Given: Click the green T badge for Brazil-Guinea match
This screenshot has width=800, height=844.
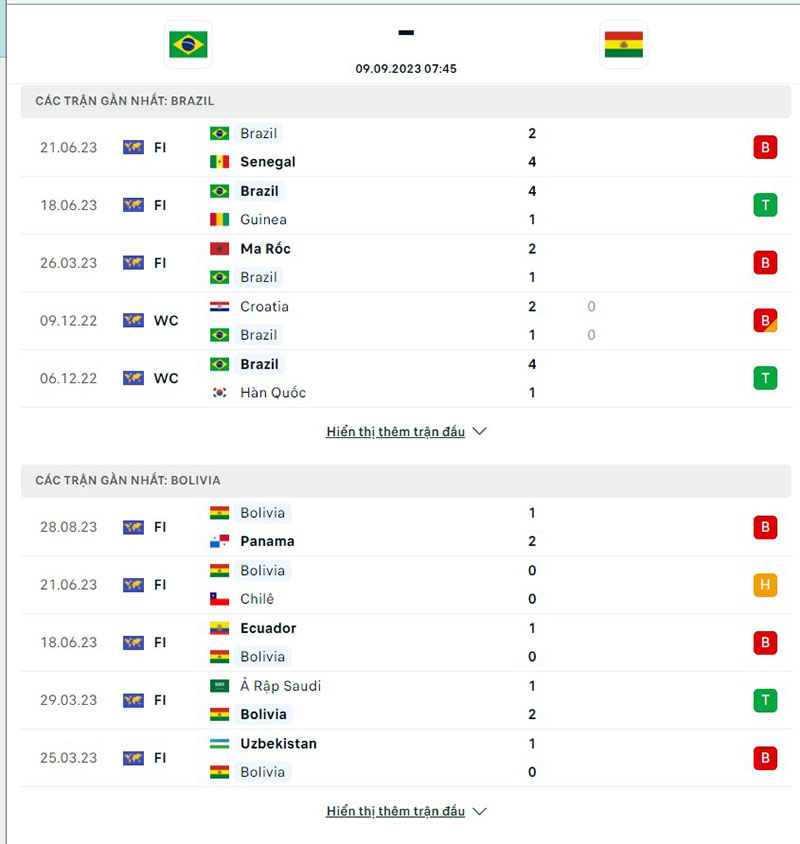Looking at the screenshot, I should (765, 205).
